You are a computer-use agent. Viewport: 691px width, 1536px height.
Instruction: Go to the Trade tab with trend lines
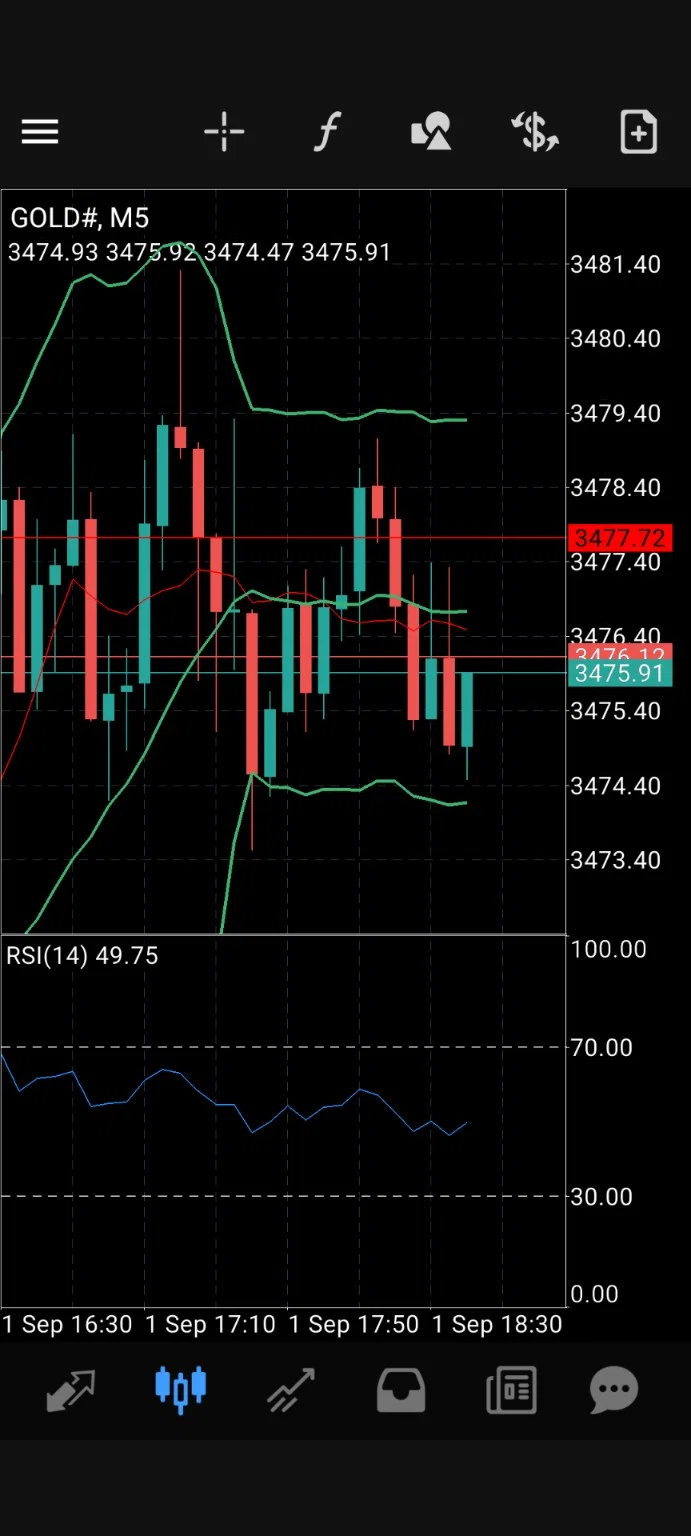pos(291,1390)
